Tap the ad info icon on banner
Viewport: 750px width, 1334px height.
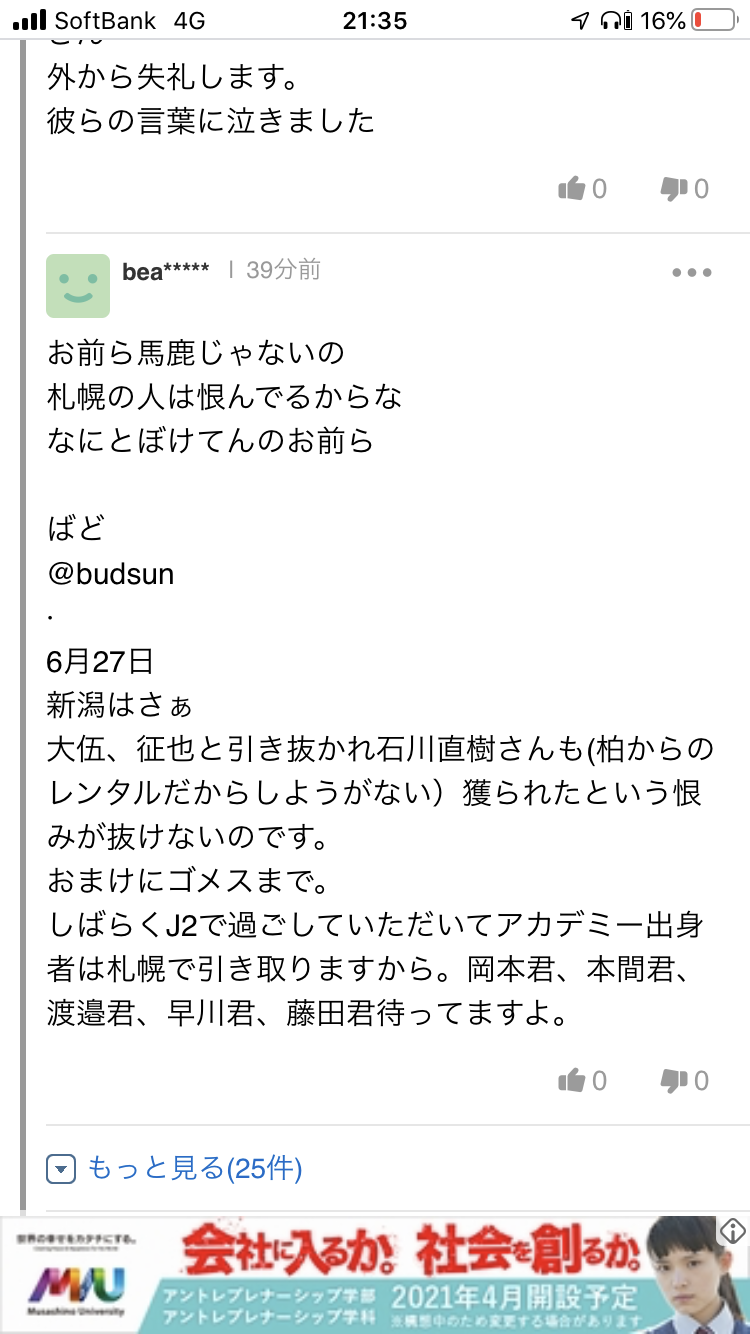(x=735, y=1229)
